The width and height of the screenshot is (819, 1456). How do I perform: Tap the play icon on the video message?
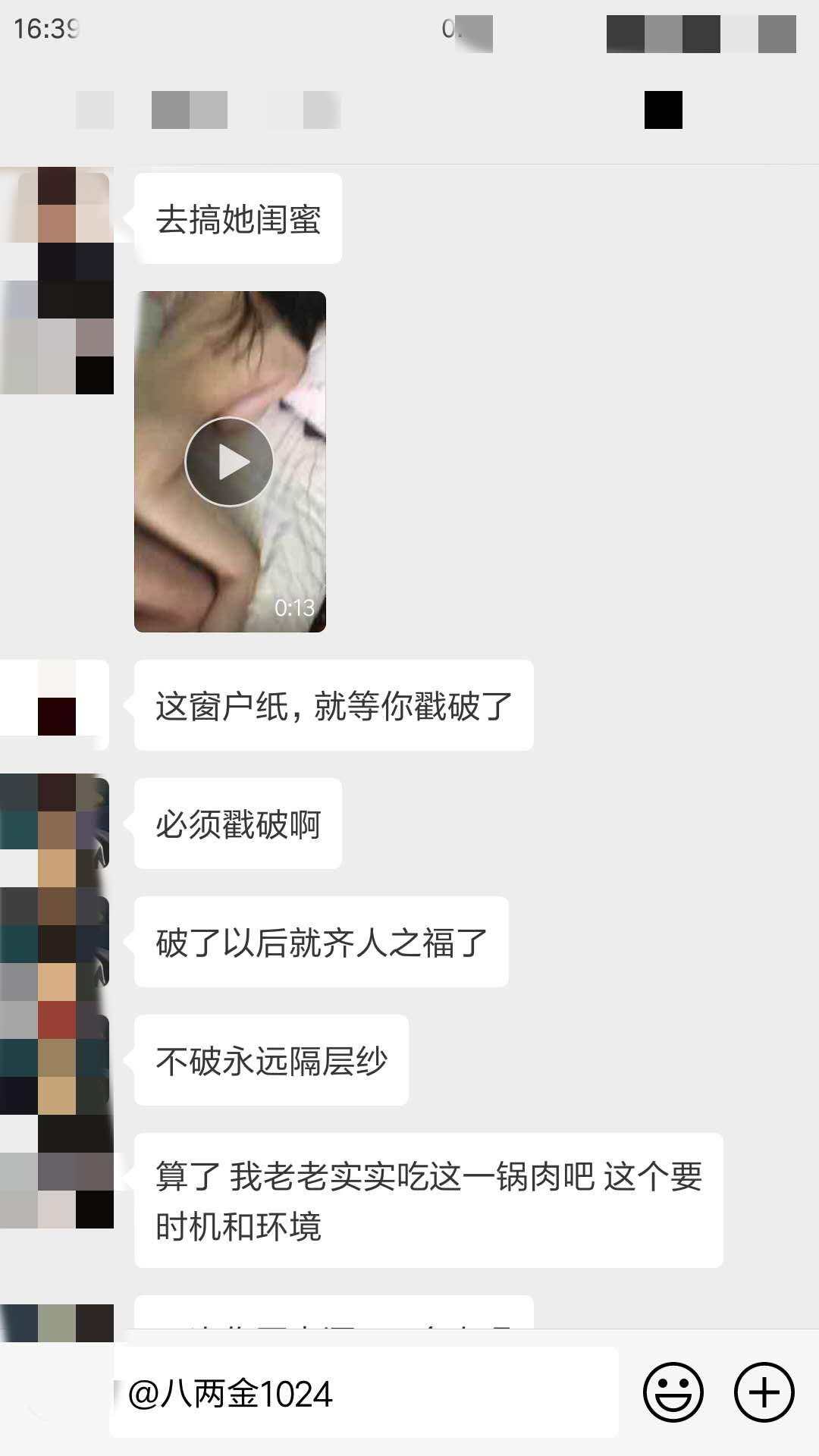tap(229, 460)
